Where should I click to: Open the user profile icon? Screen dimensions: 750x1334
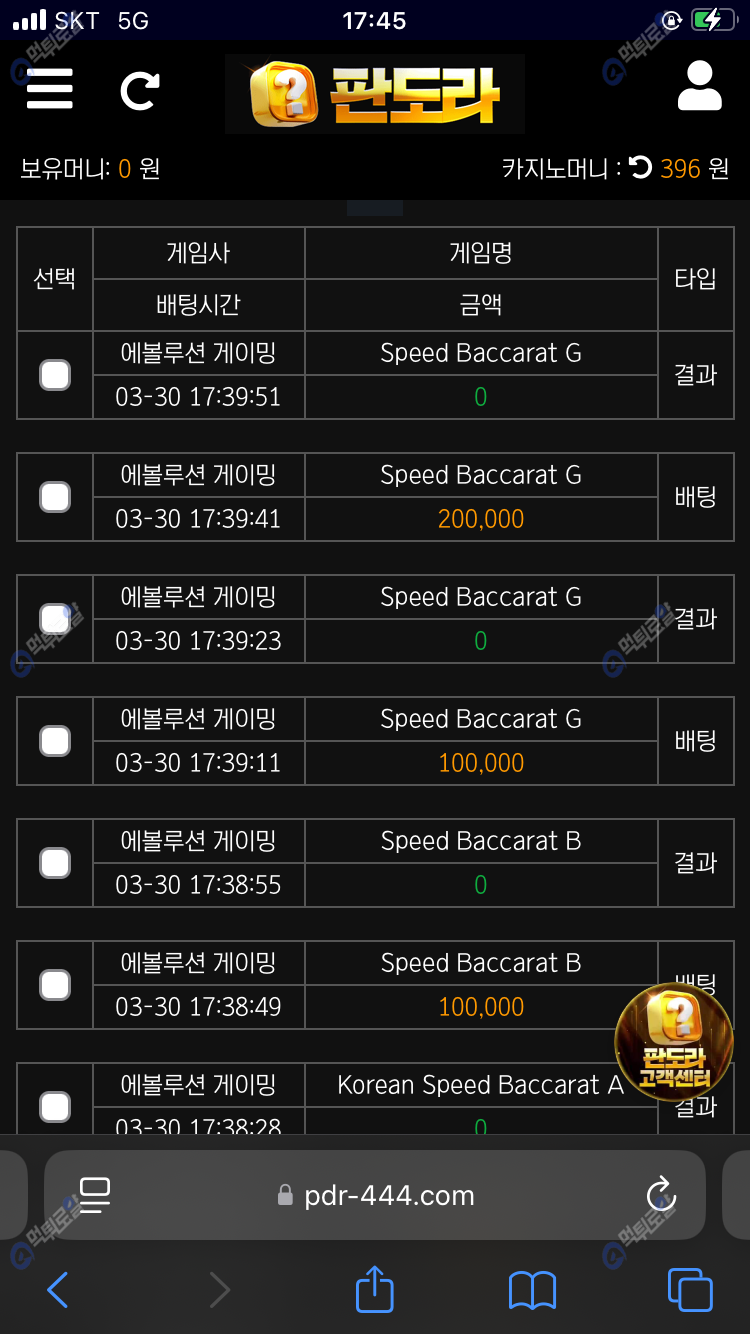tap(699, 86)
